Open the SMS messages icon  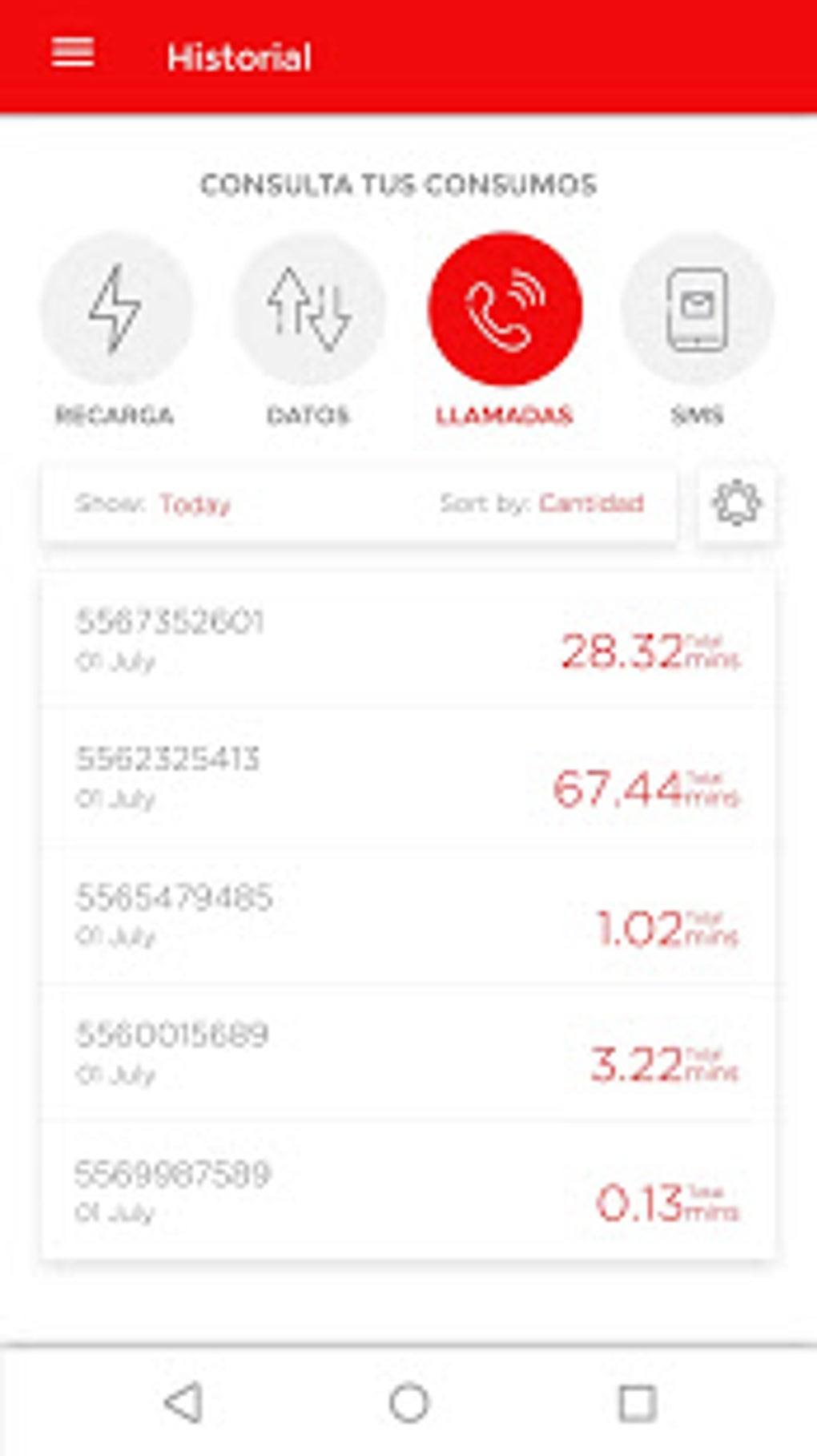pyautogui.click(x=698, y=309)
